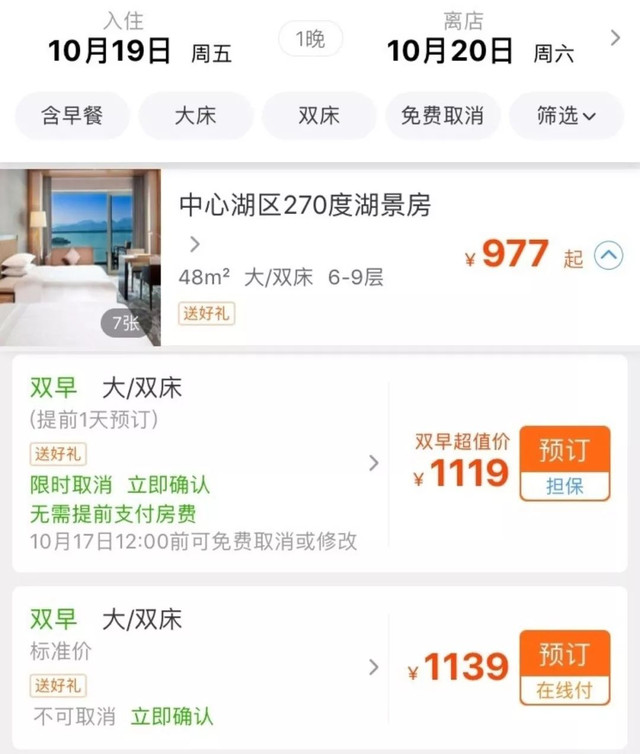Collapse the 中心湖区270度湖景房 rate list

pyautogui.click(x=608, y=257)
